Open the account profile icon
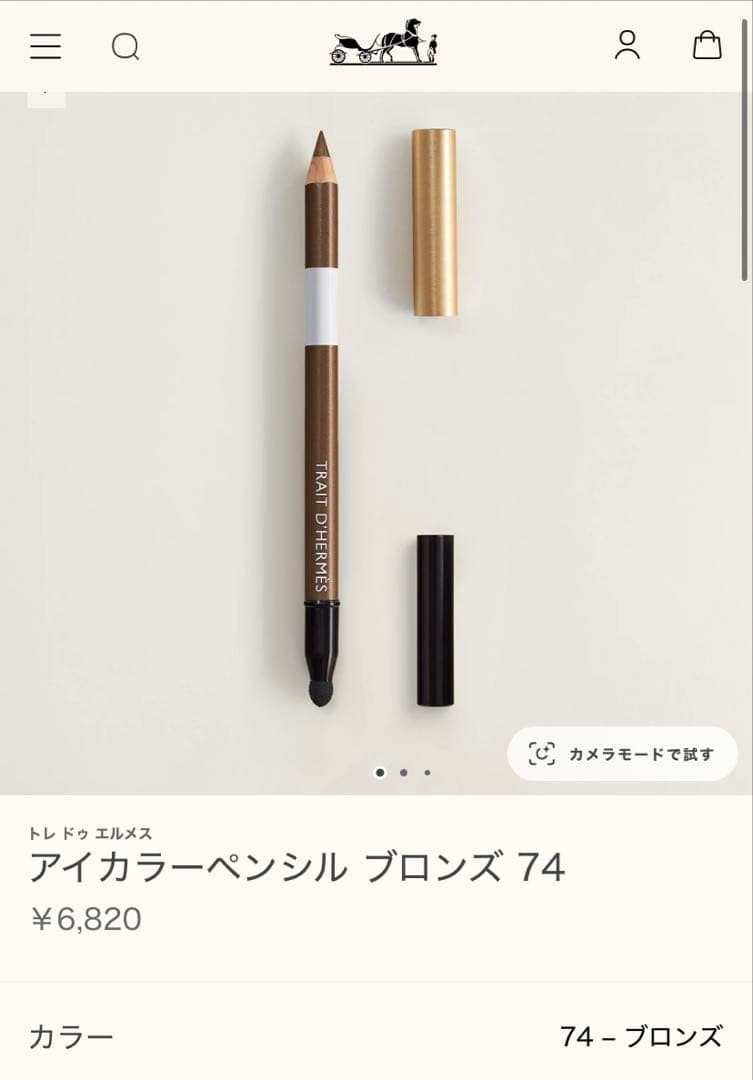 pos(627,45)
